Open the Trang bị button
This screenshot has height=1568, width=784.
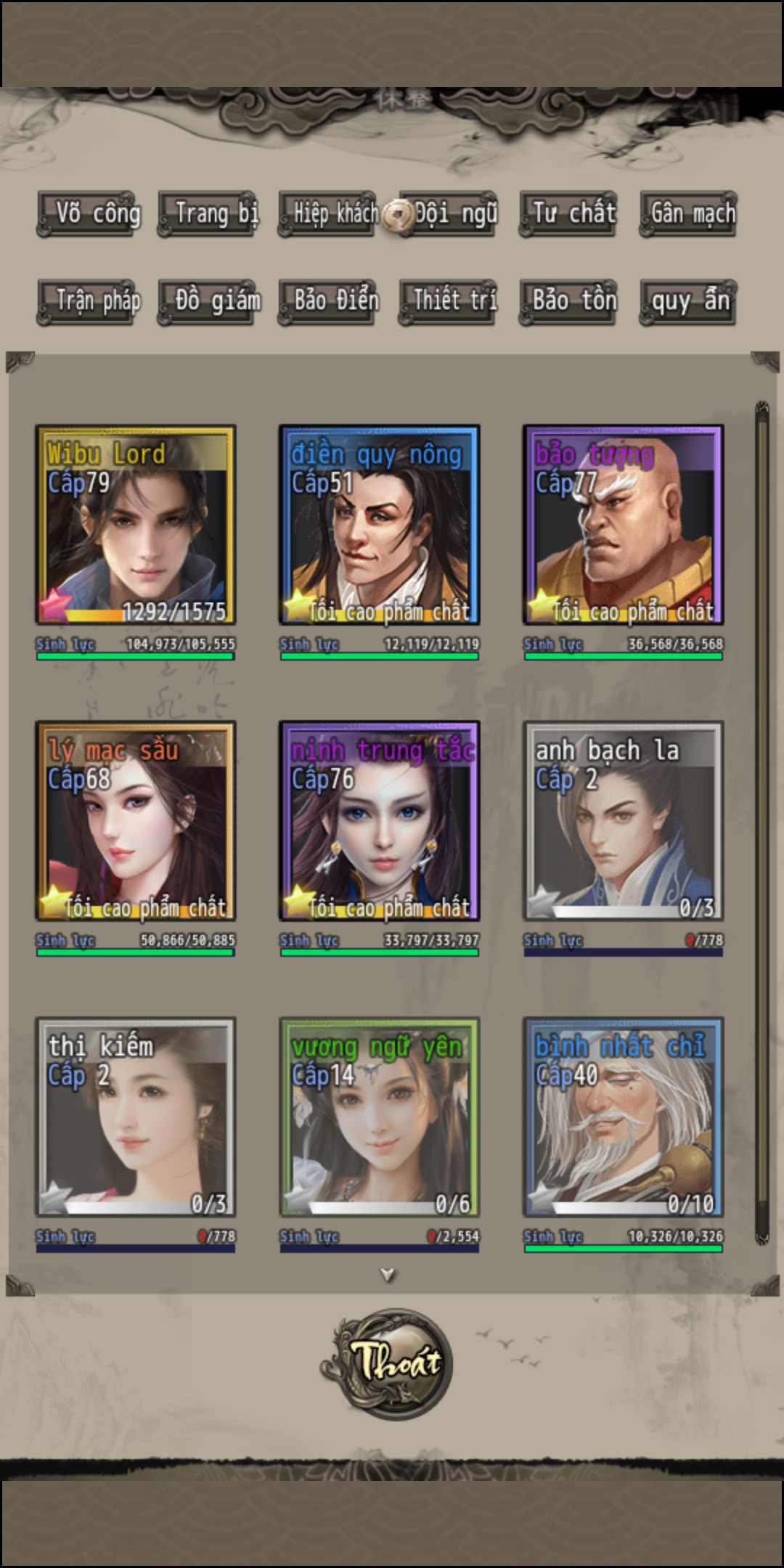click(x=208, y=214)
